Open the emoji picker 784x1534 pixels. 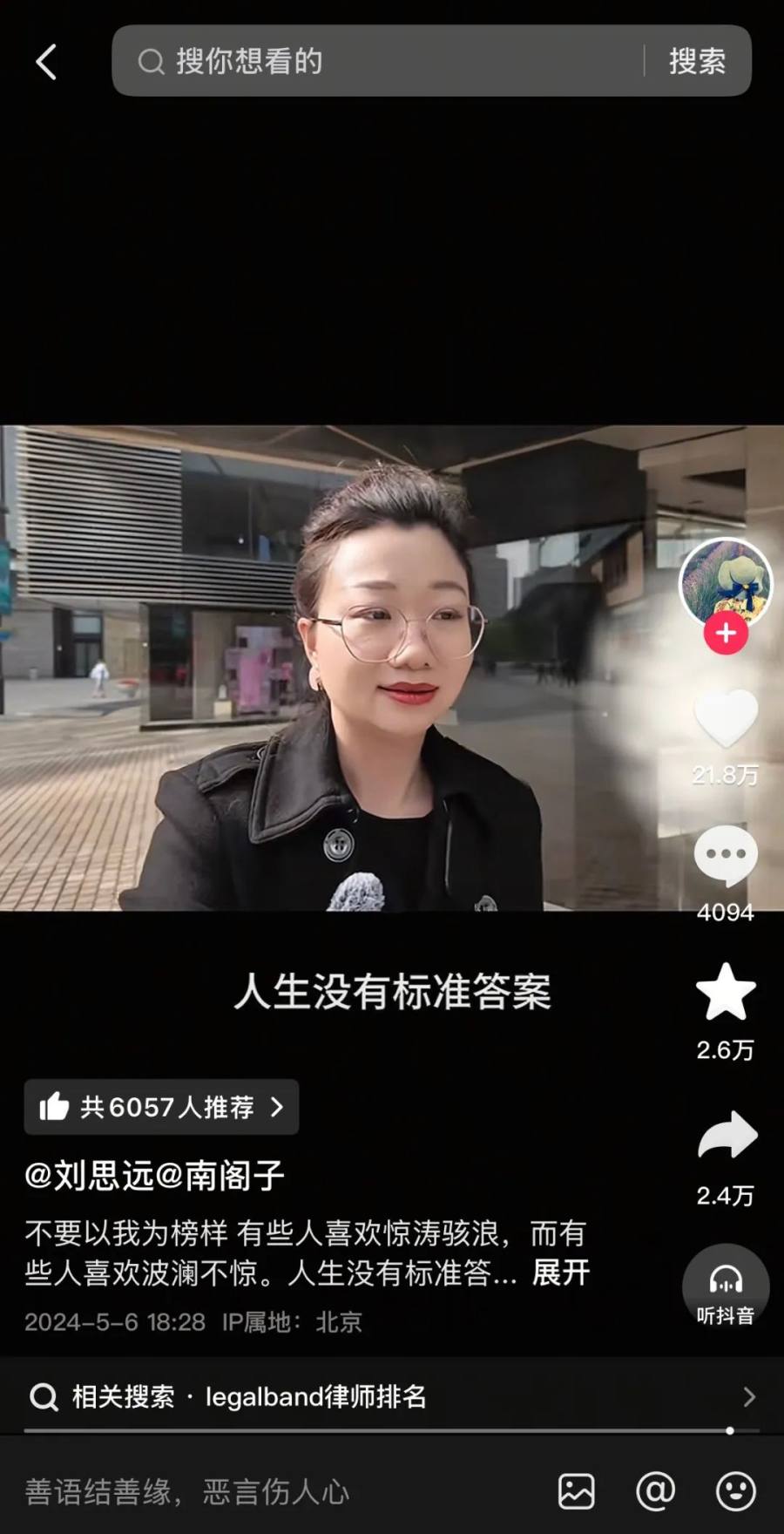click(x=735, y=1491)
